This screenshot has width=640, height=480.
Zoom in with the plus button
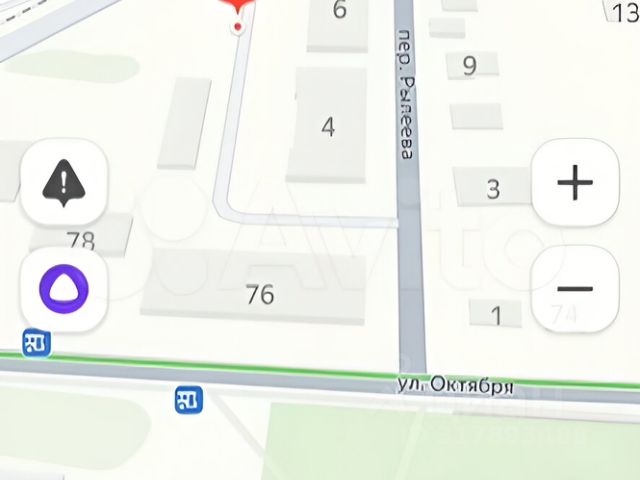pyautogui.click(x=574, y=182)
